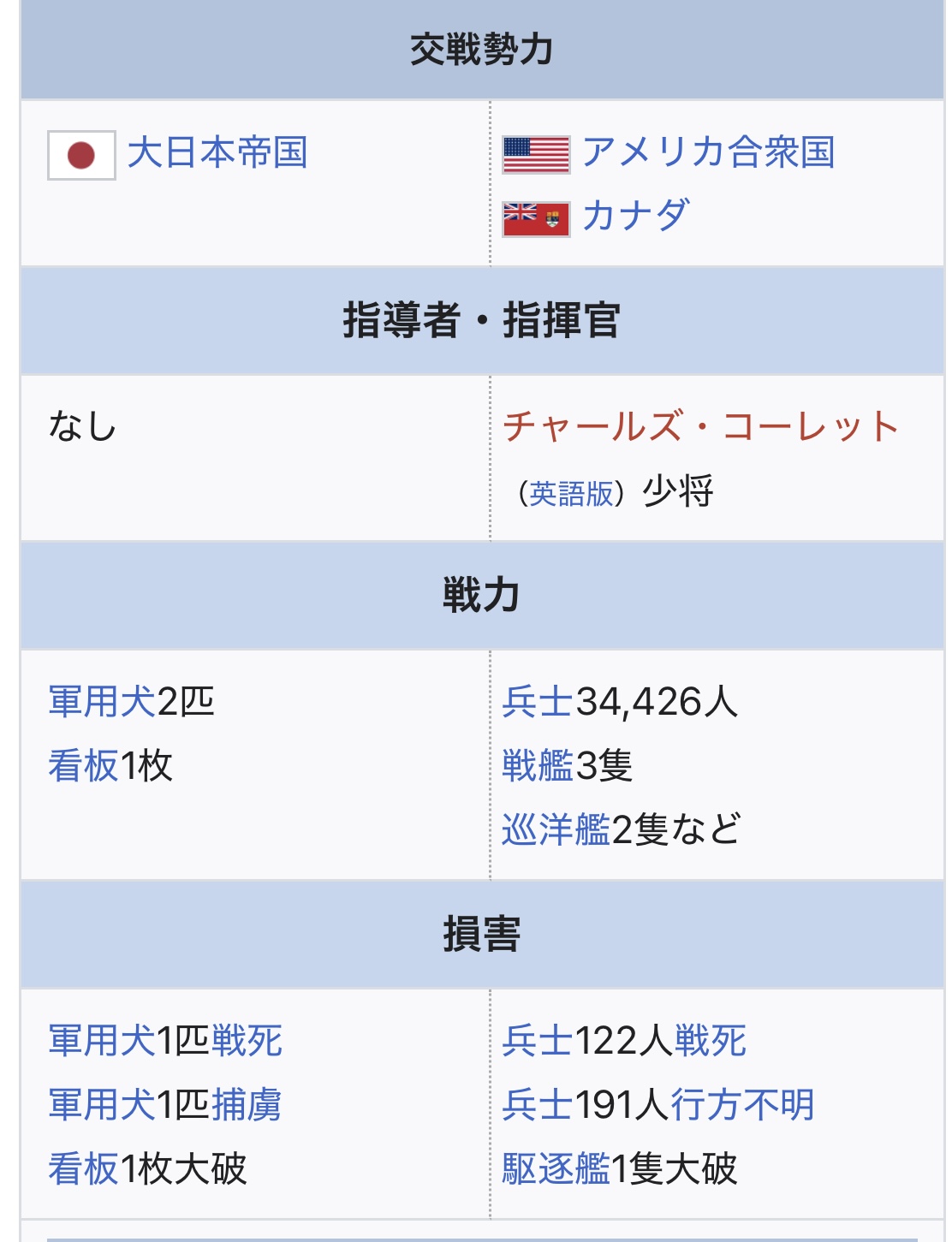Visit the 戦艦 link
Screen dimensions: 952x1242
tap(538, 765)
